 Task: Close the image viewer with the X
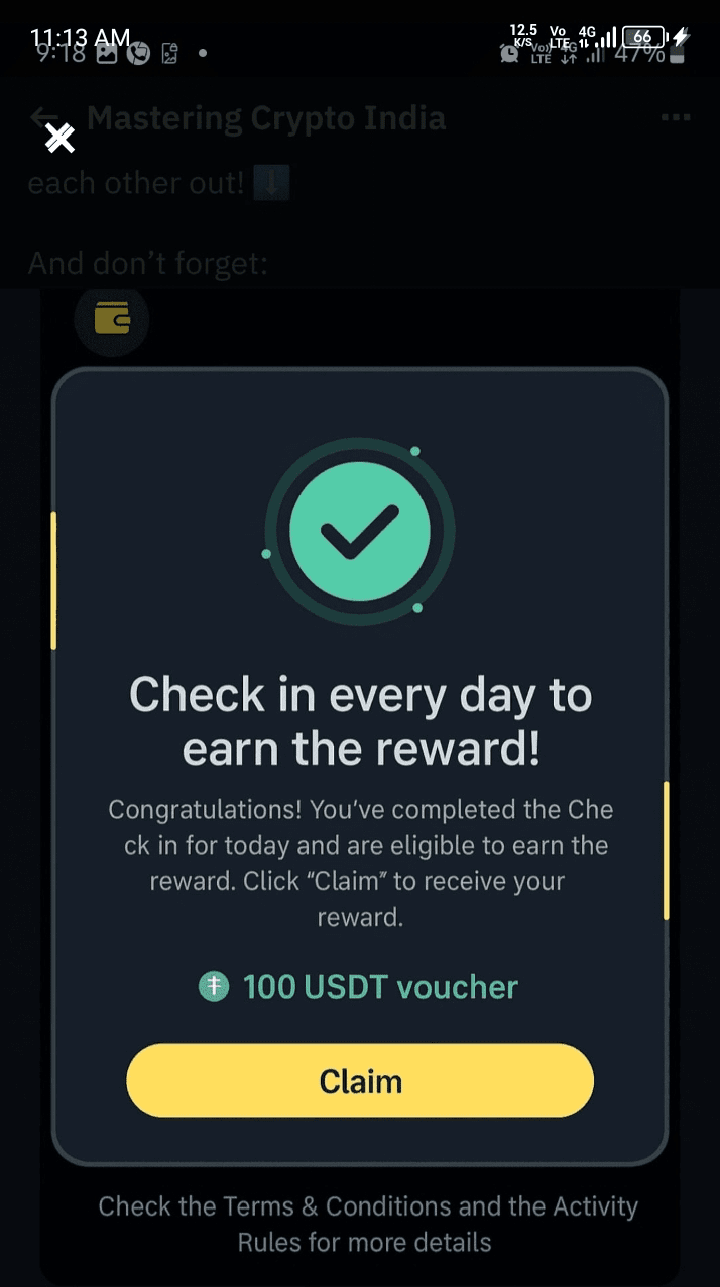[60, 138]
